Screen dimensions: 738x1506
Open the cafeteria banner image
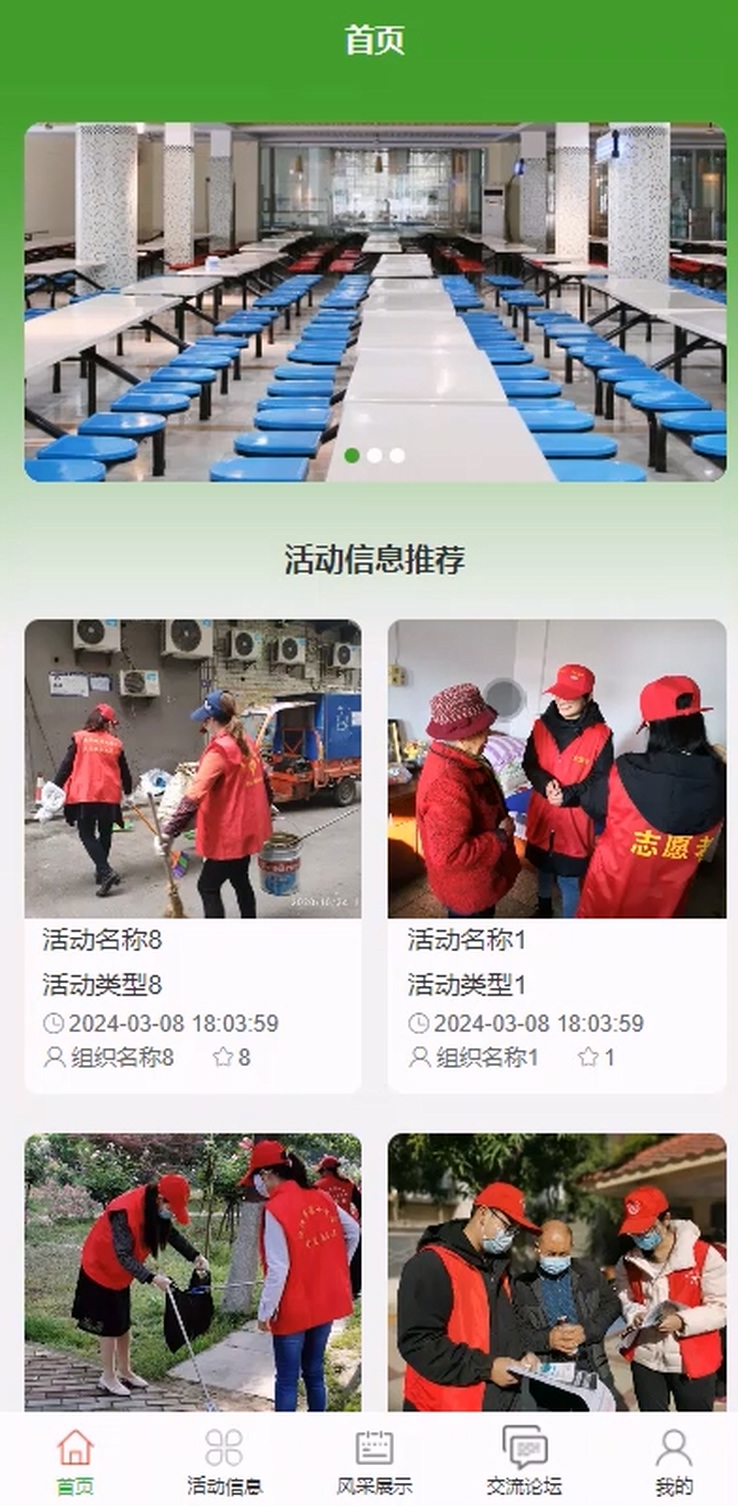pyautogui.click(x=375, y=300)
